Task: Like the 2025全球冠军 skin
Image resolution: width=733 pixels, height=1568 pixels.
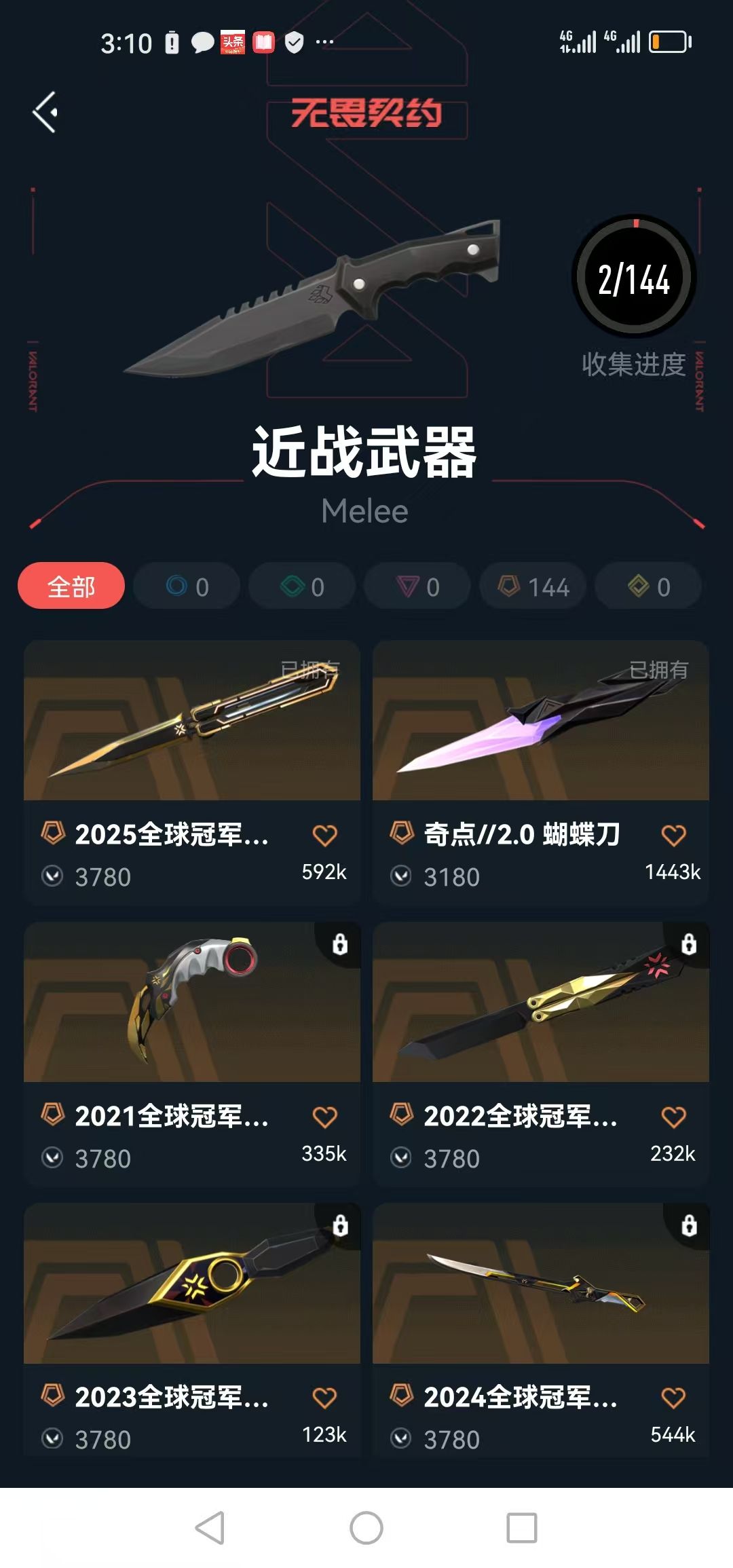Action: pos(324,835)
